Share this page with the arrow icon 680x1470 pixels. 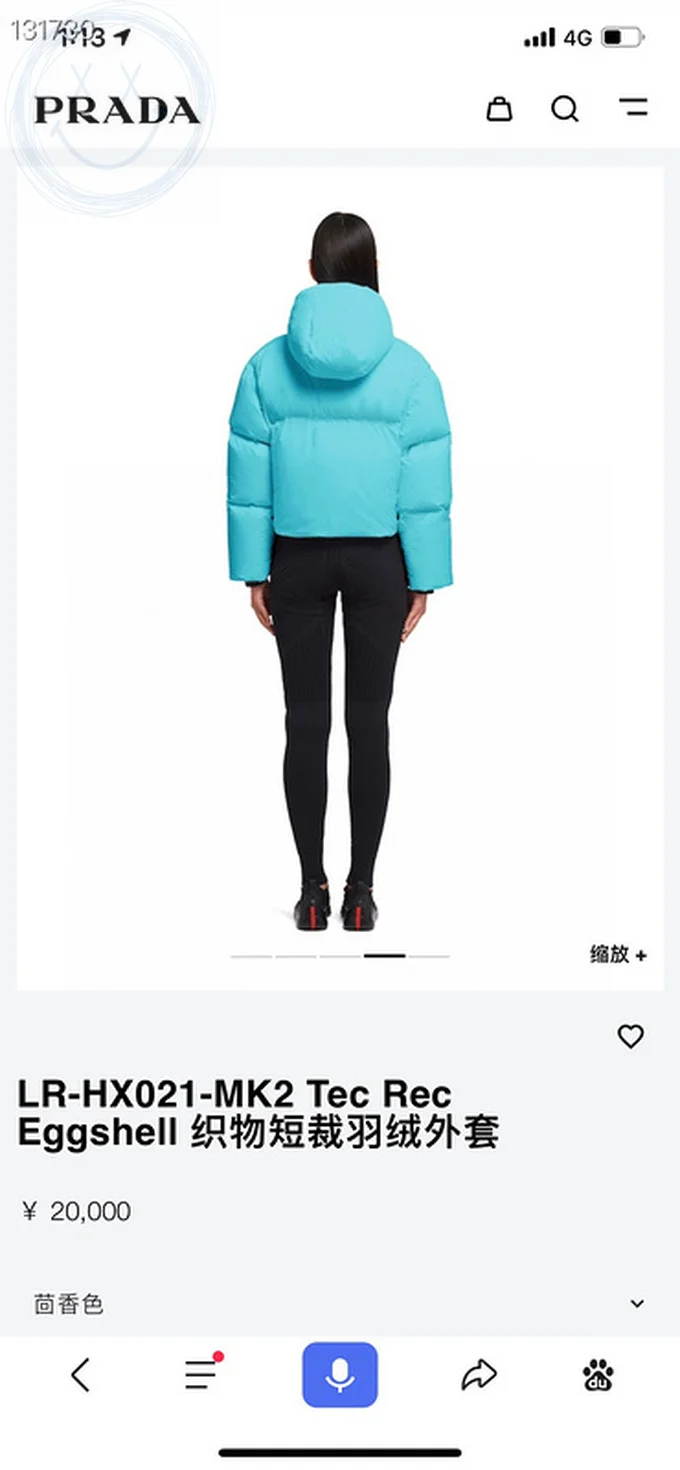click(x=479, y=1376)
